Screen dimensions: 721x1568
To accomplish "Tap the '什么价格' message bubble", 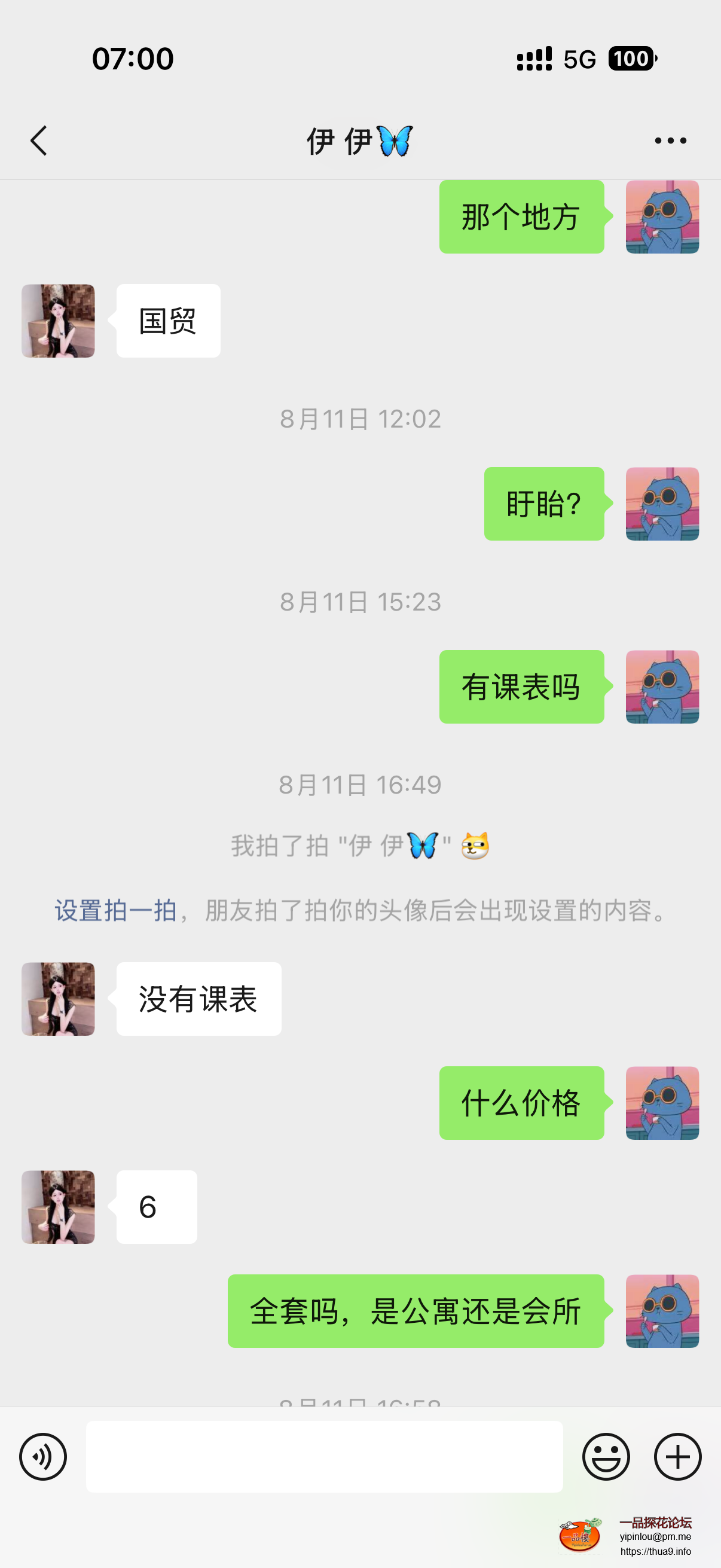I will tap(521, 1103).
